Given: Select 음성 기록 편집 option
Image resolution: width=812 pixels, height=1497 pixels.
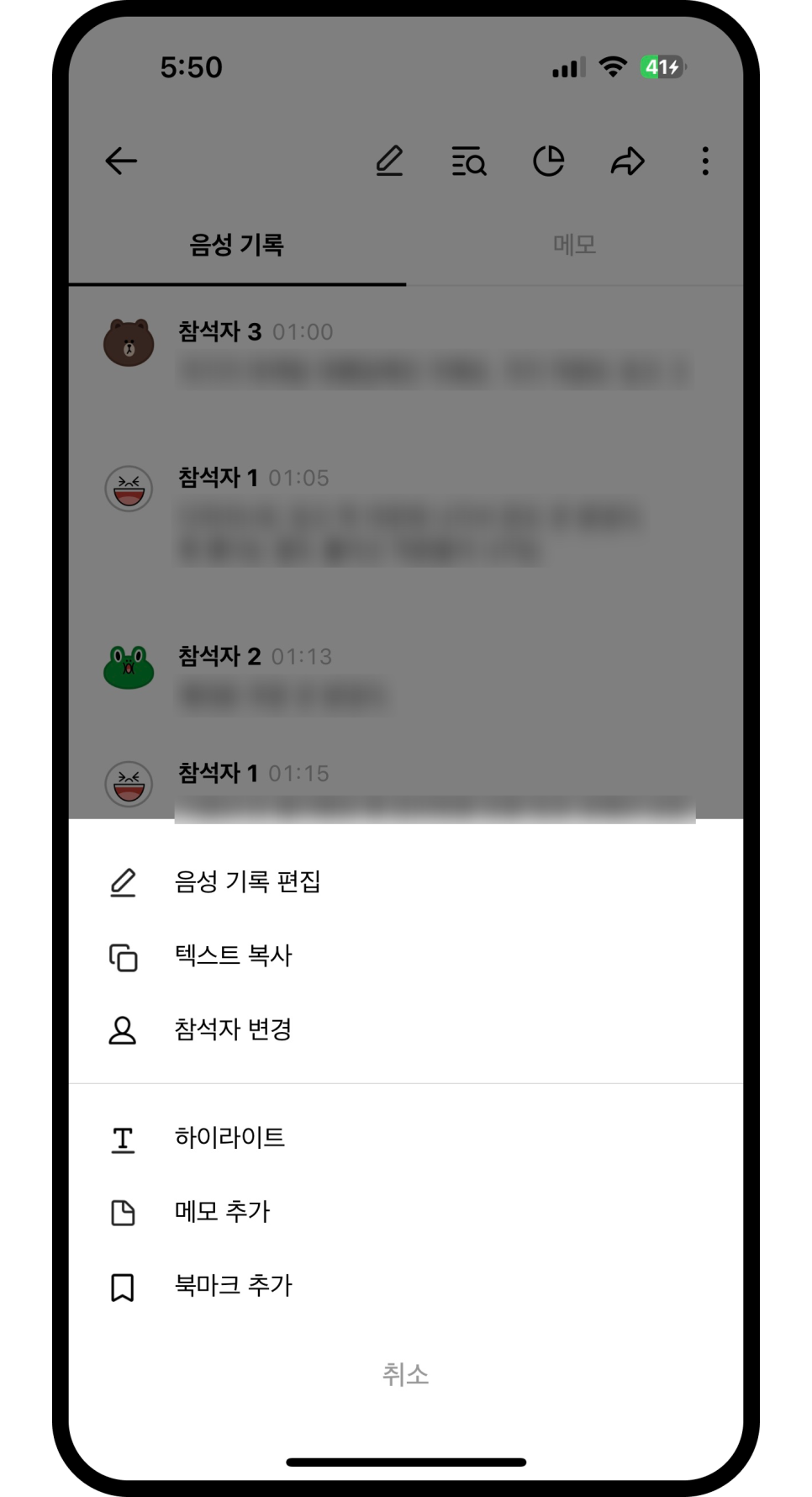Looking at the screenshot, I should (x=247, y=881).
